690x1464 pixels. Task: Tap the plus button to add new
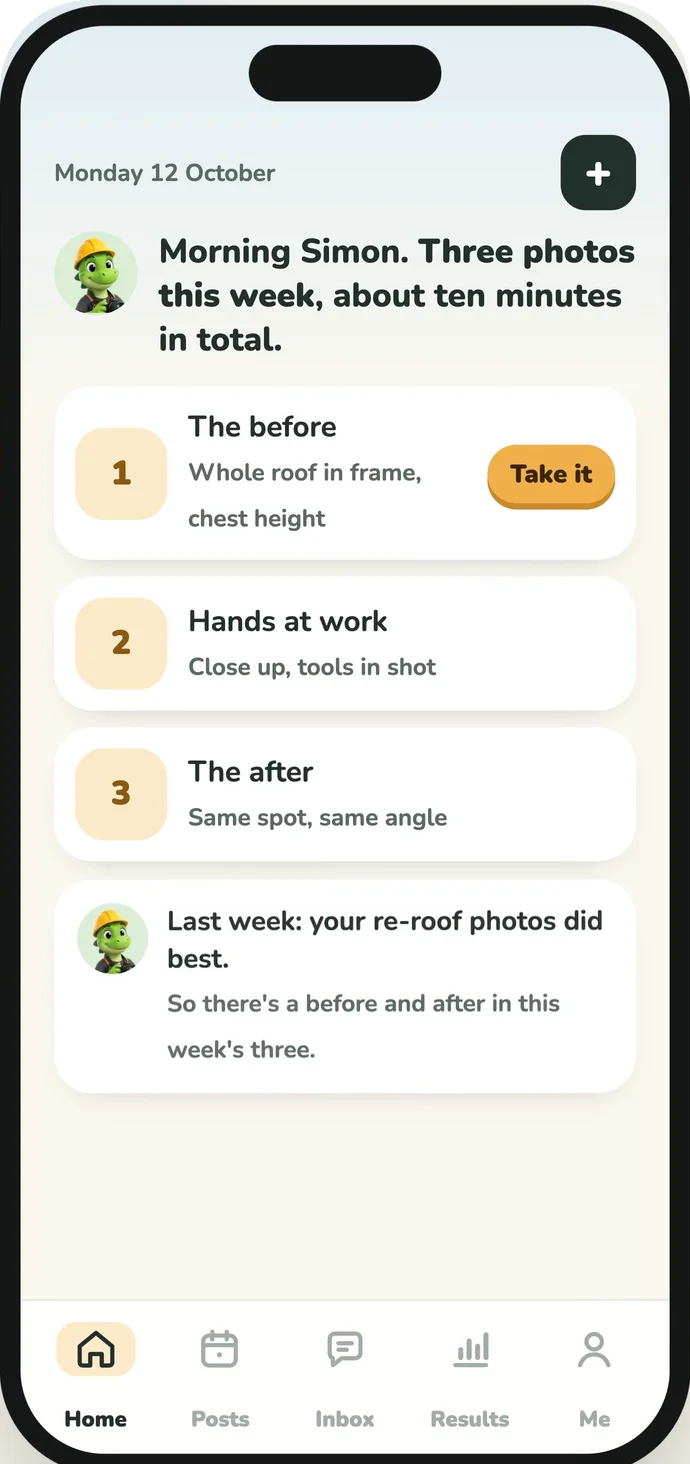click(x=598, y=173)
